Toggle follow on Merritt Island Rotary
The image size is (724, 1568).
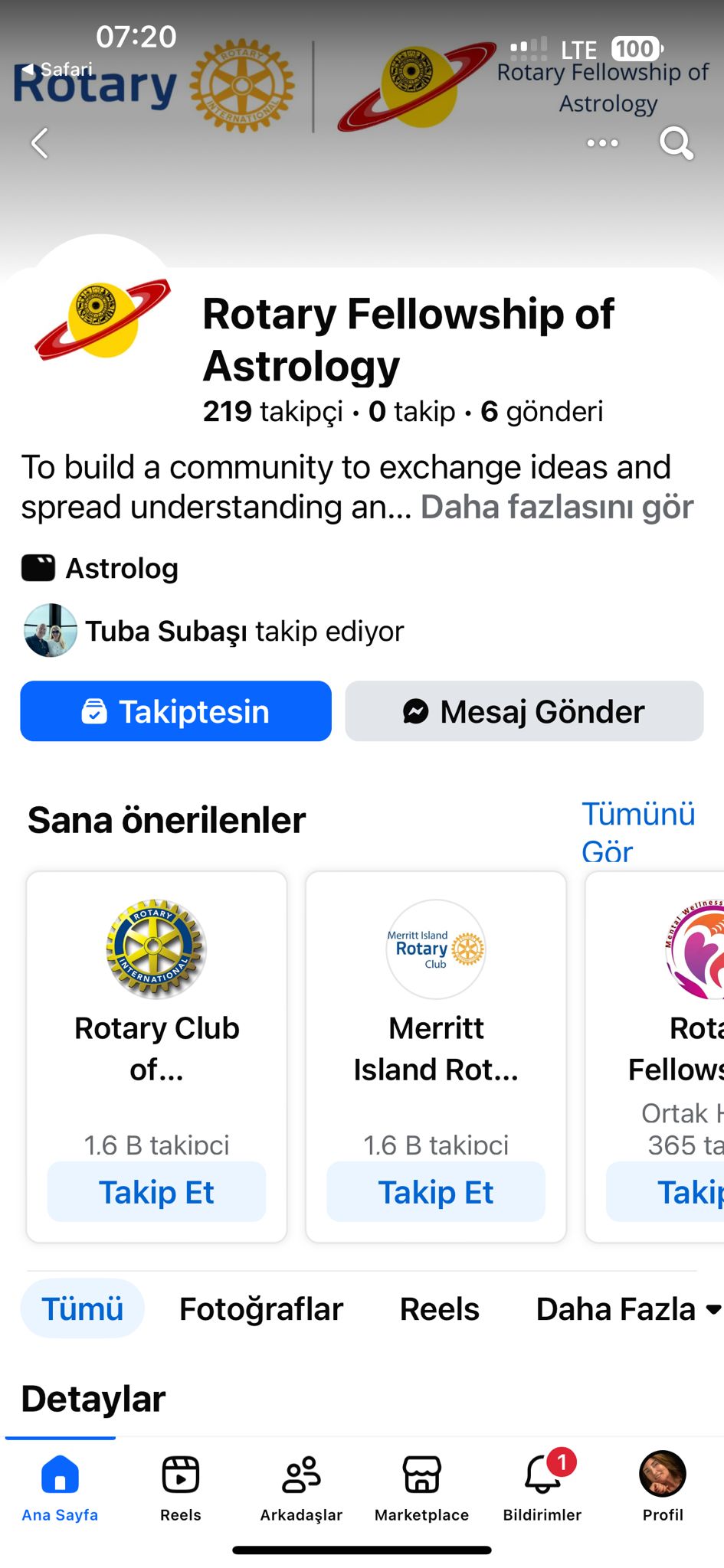(x=435, y=1191)
